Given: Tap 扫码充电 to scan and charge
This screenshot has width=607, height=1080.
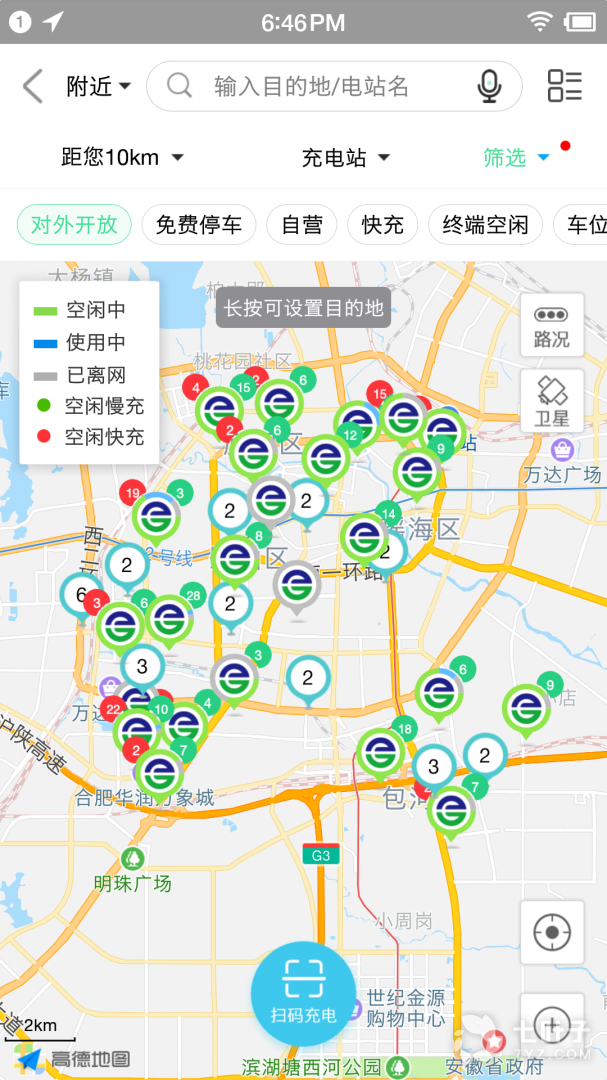Looking at the screenshot, I should coord(303,994).
